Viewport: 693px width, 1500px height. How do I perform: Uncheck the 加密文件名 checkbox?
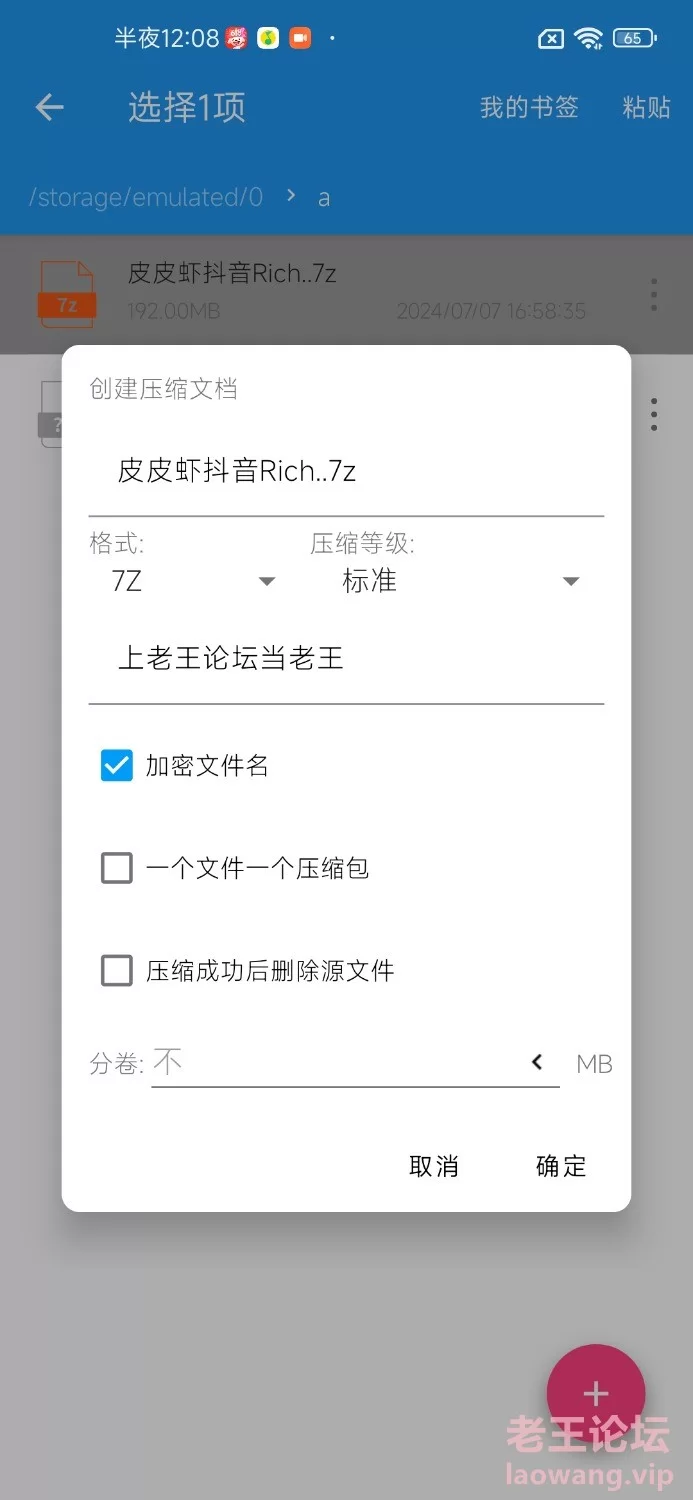pyautogui.click(x=117, y=766)
